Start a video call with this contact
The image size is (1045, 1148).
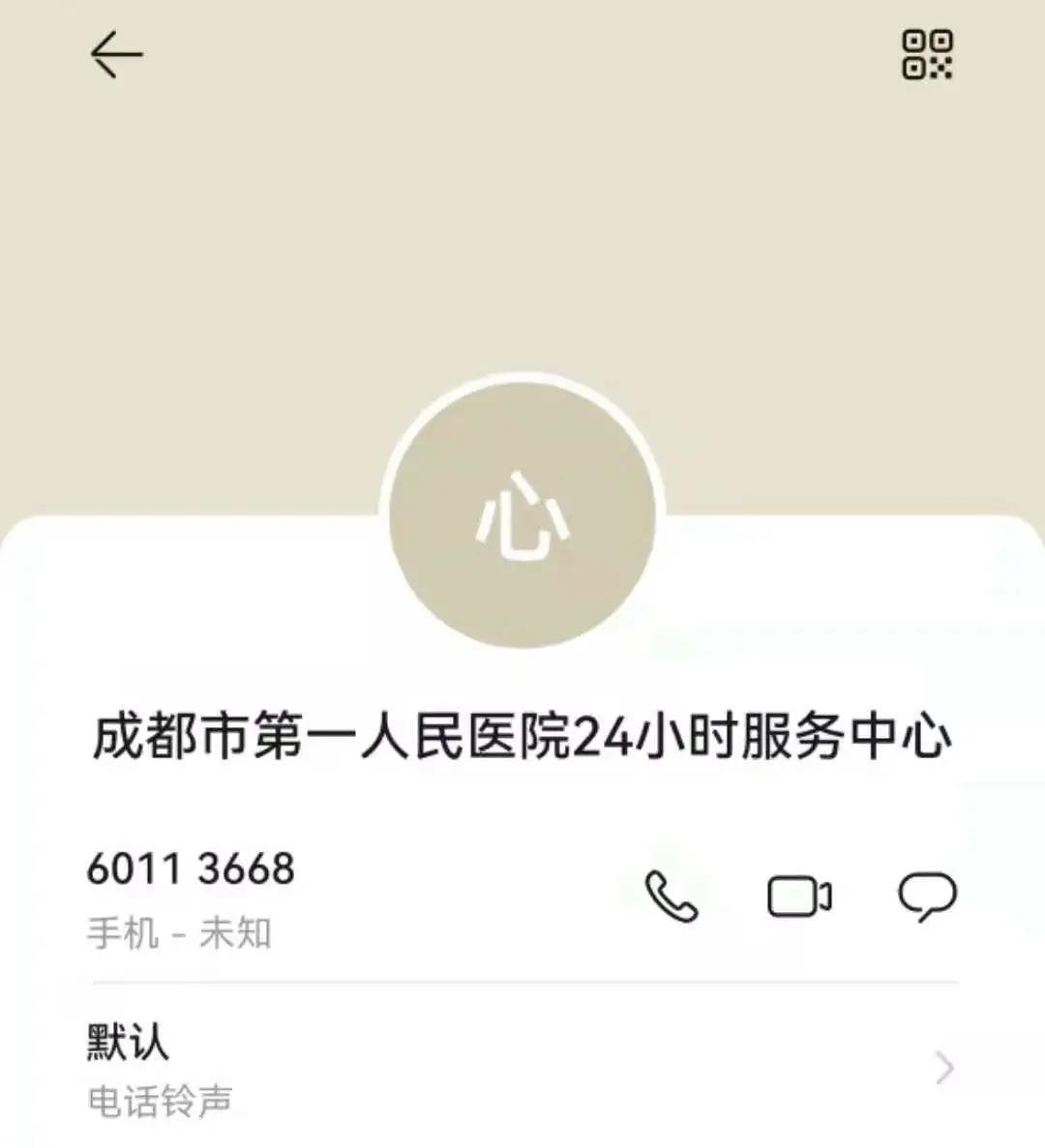[799, 897]
